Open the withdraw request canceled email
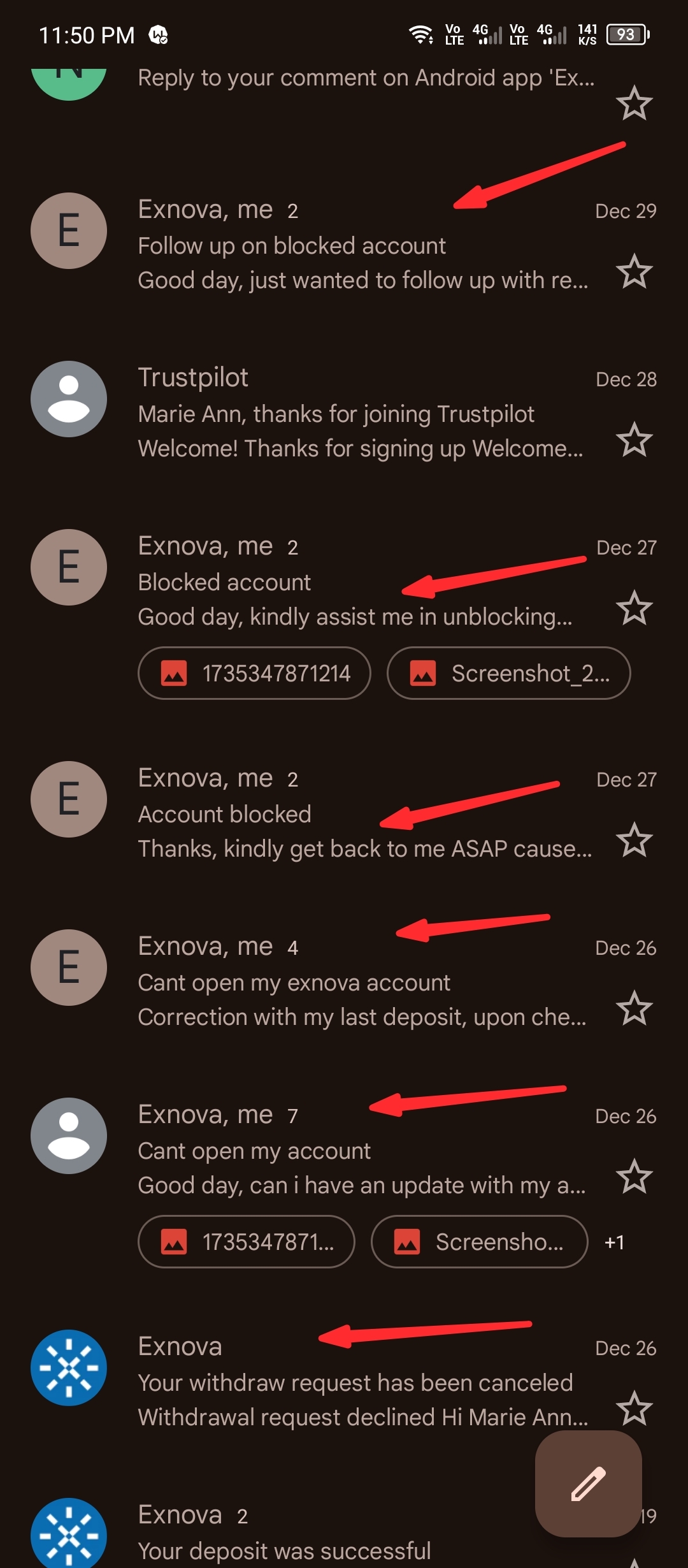Image resolution: width=688 pixels, height=1568 pixels. [357, 1383]
